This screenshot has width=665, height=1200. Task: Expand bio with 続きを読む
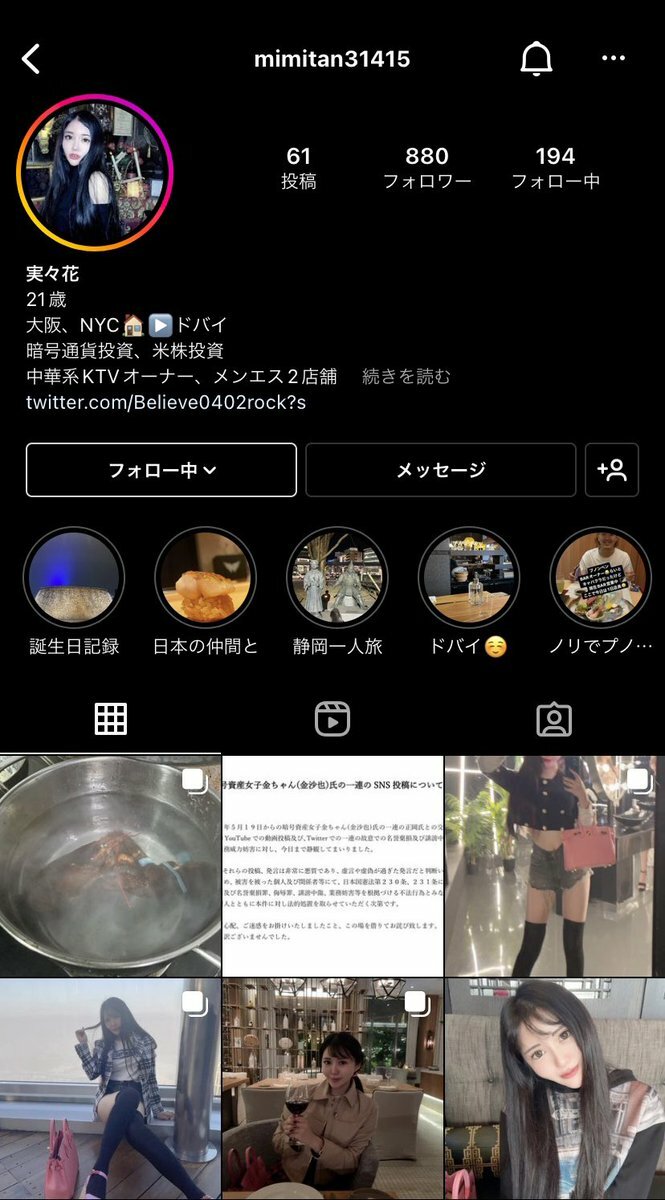click(x=406, y=377)
